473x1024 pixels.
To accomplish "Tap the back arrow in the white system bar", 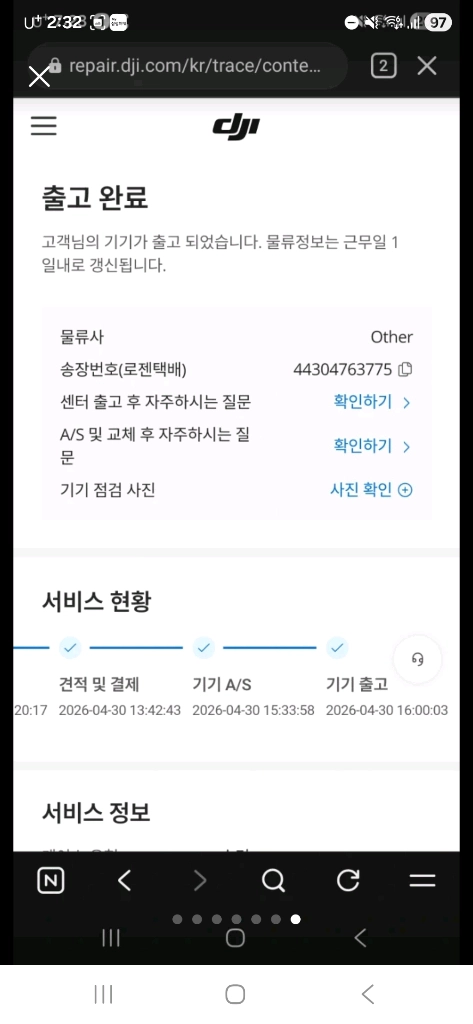I will coord(368,995).
